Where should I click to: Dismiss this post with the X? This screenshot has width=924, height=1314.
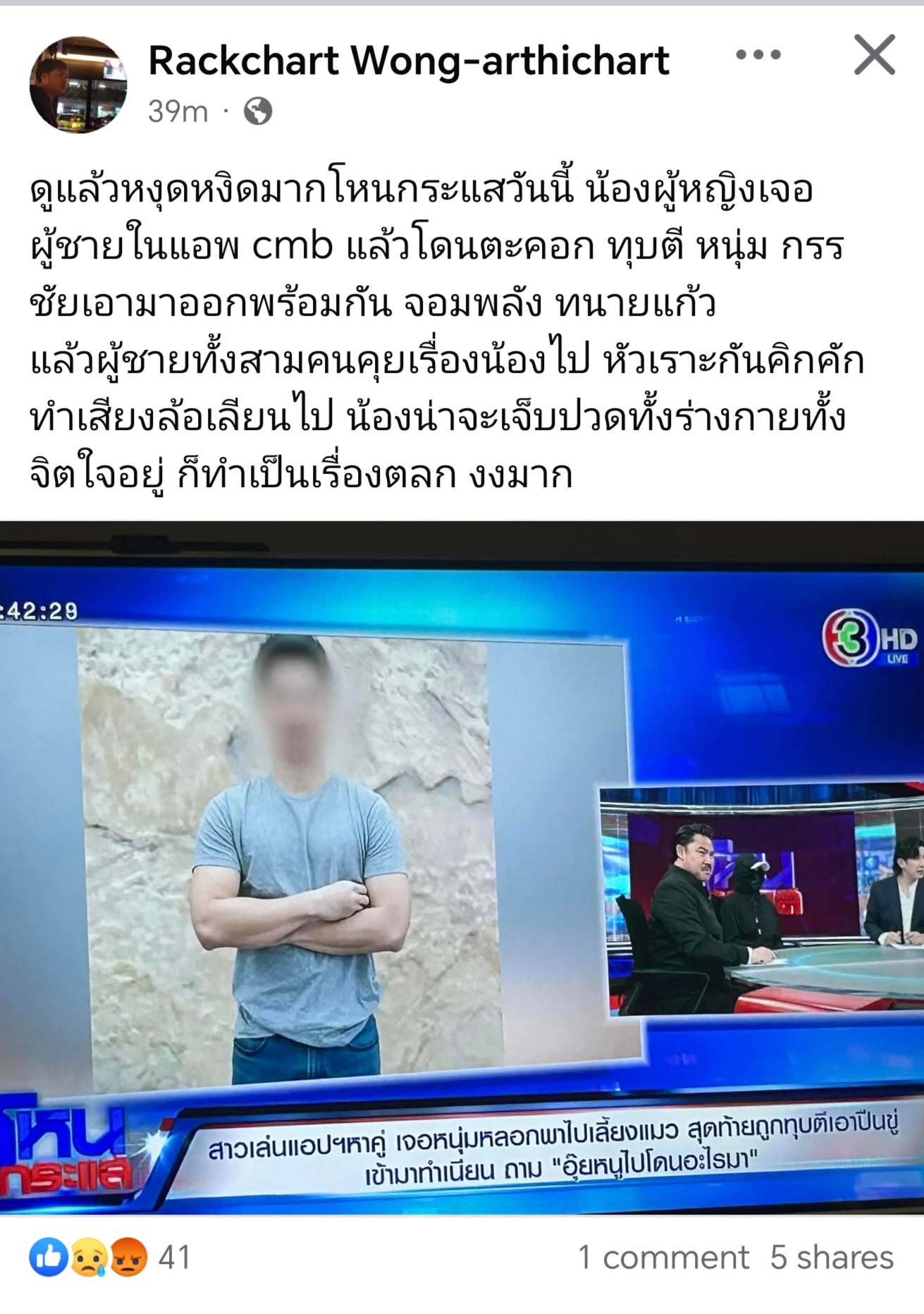874,55
